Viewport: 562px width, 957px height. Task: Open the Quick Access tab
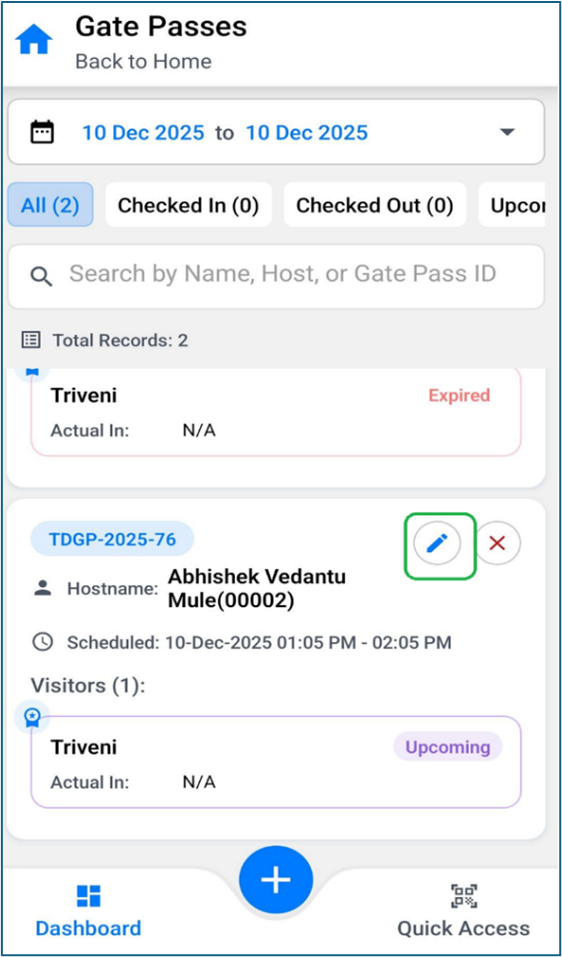[x=464, y=911]
